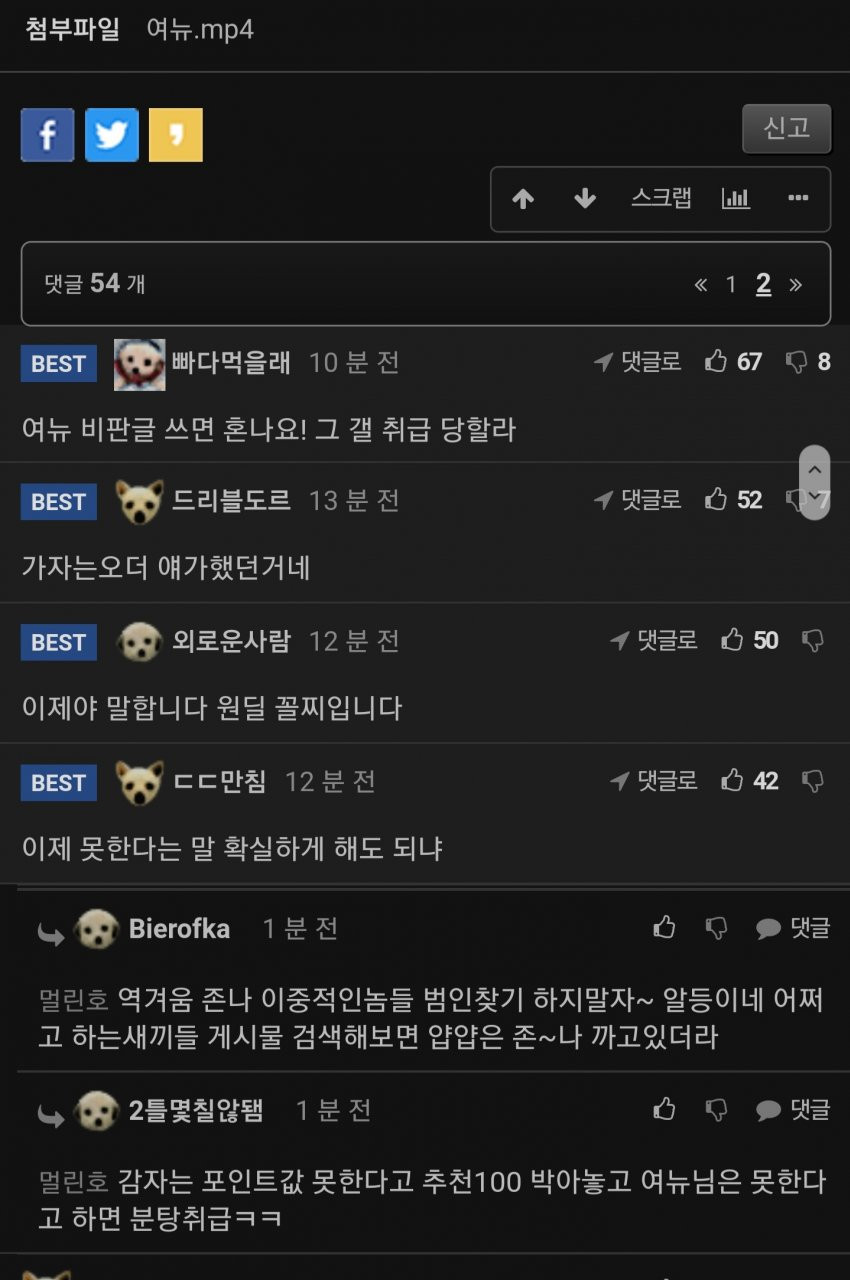
Task: Upvote the post with up arrow
Action: (523, 199)
